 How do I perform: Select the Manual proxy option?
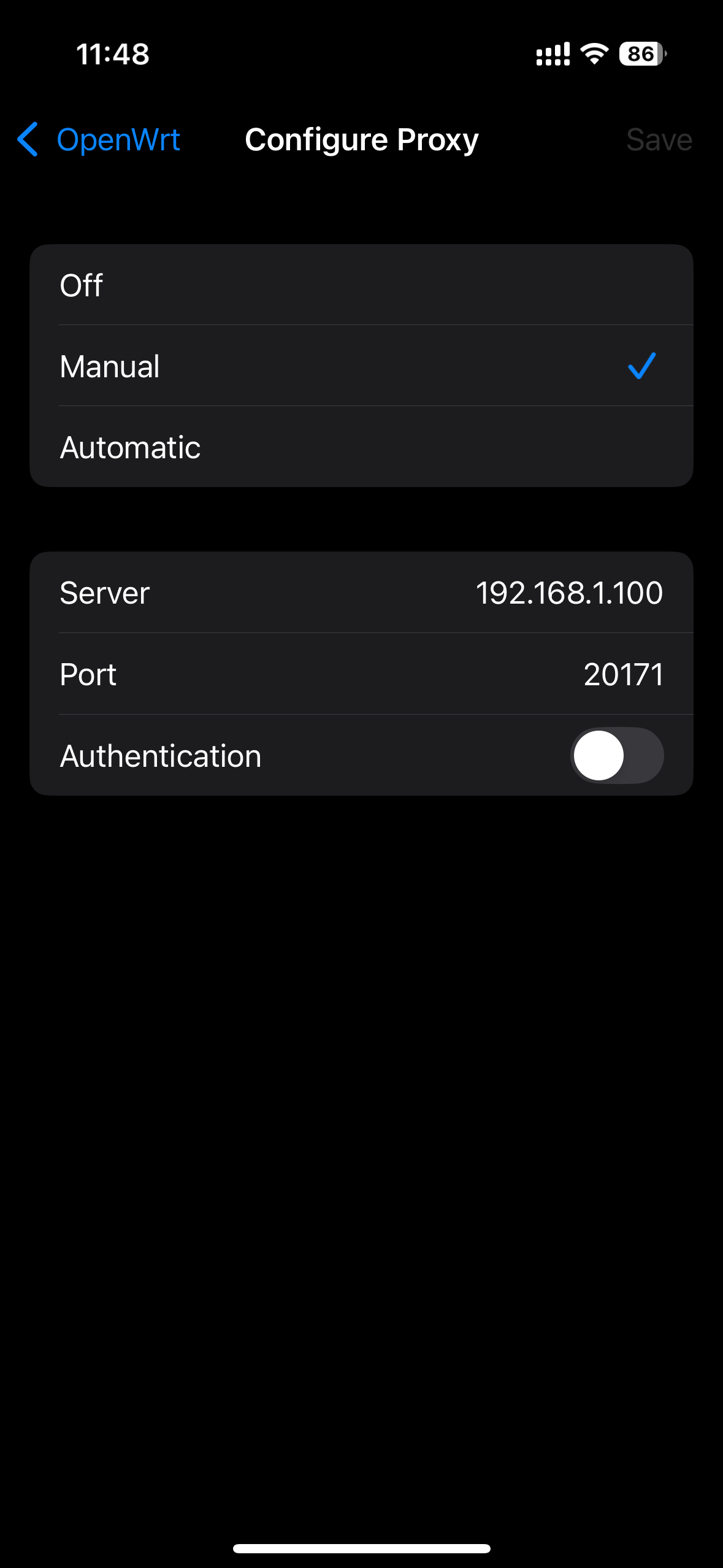pos(245,366)
